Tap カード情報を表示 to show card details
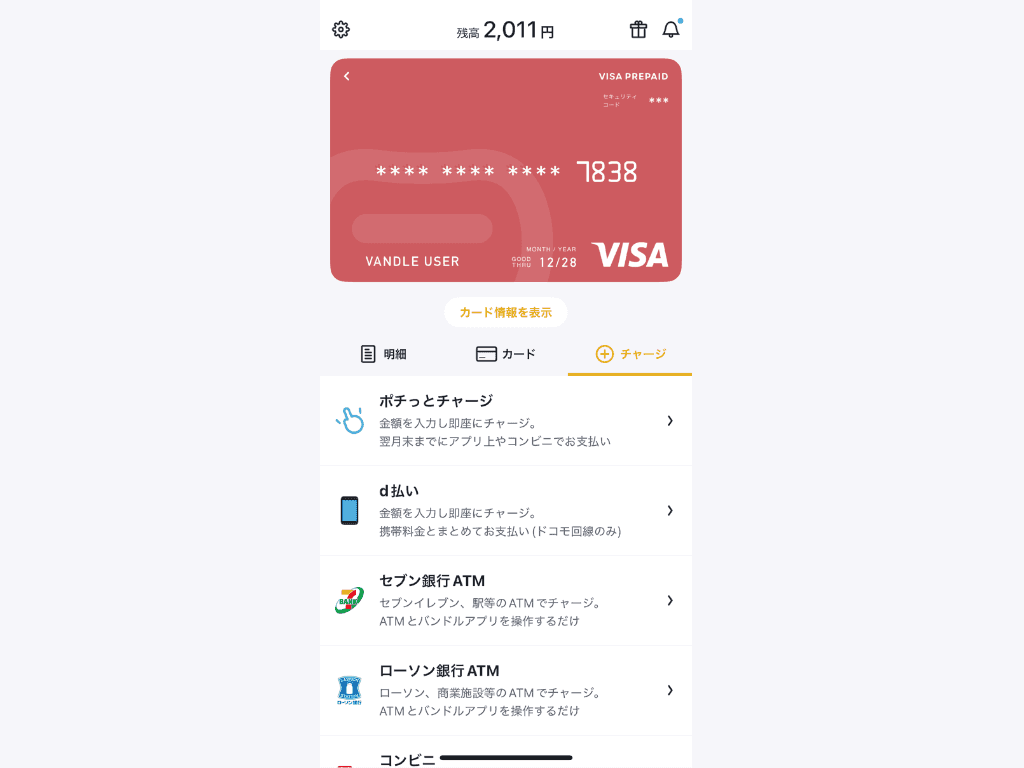Screen dimensions: 1024x768 point(505,312)
